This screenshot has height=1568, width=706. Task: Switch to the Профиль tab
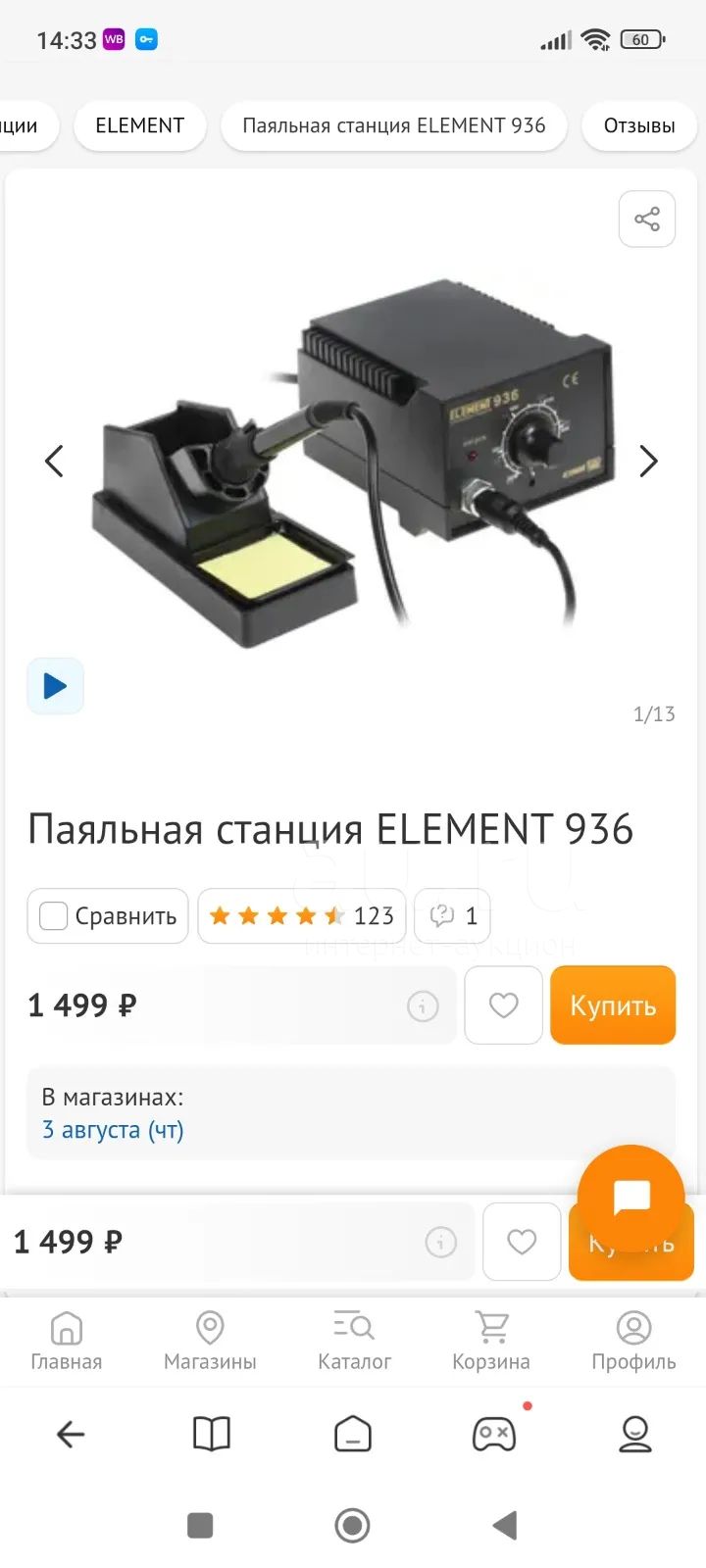(633, 1342)
